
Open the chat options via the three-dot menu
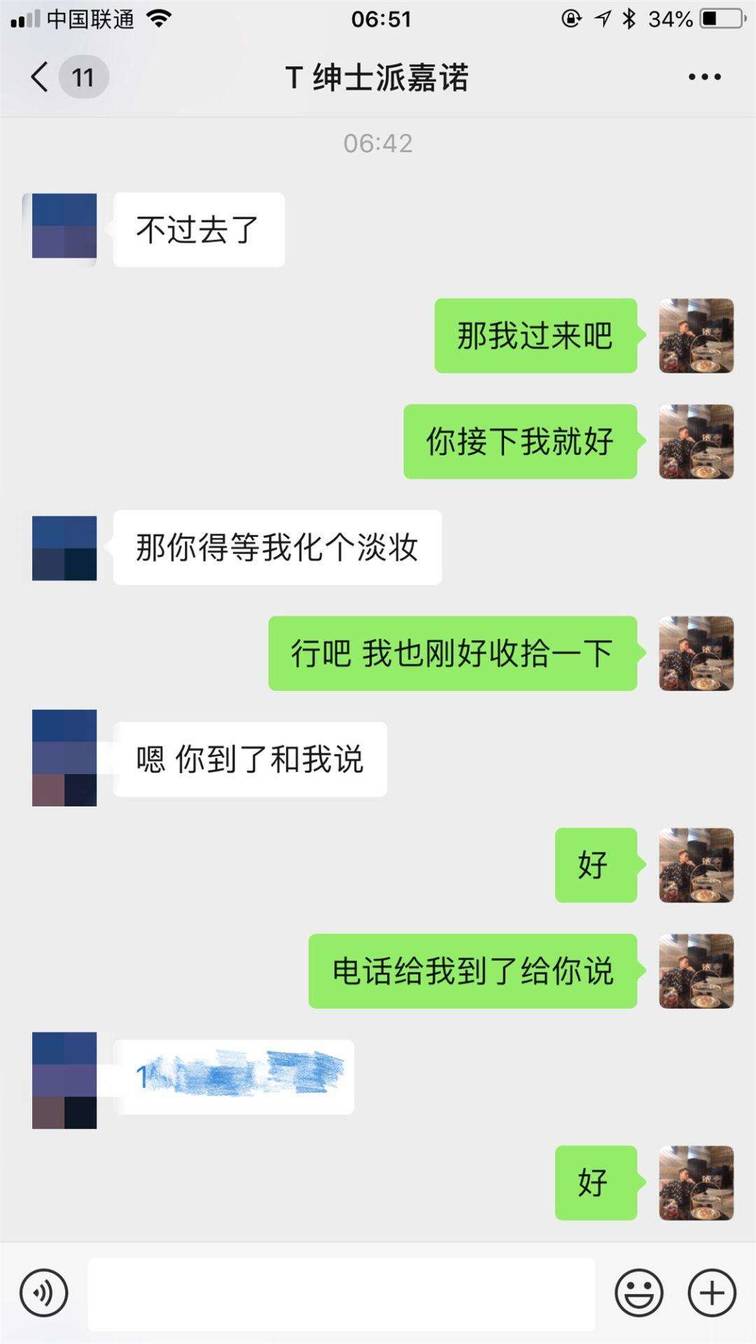(706, 77)
